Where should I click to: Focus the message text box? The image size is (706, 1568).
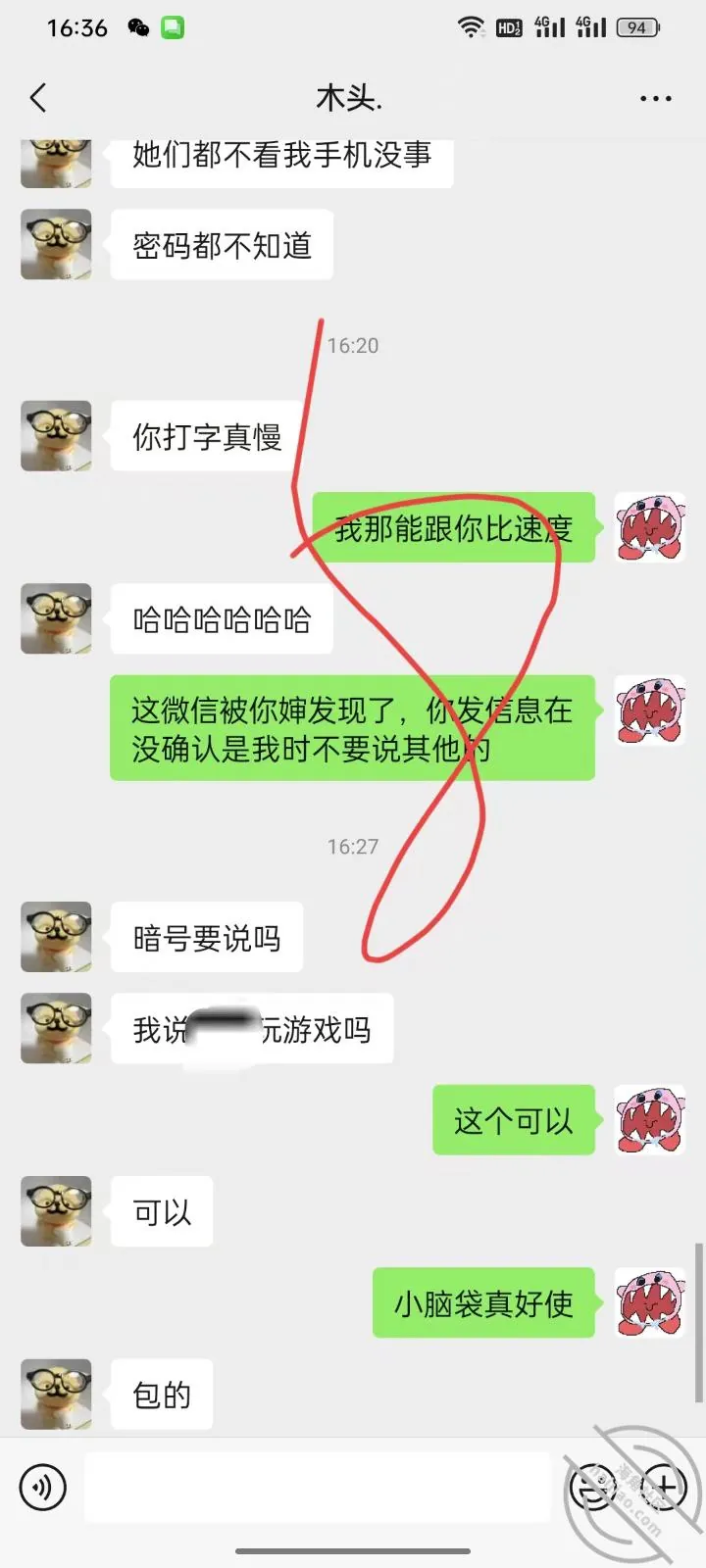(x=318, y=1487)
